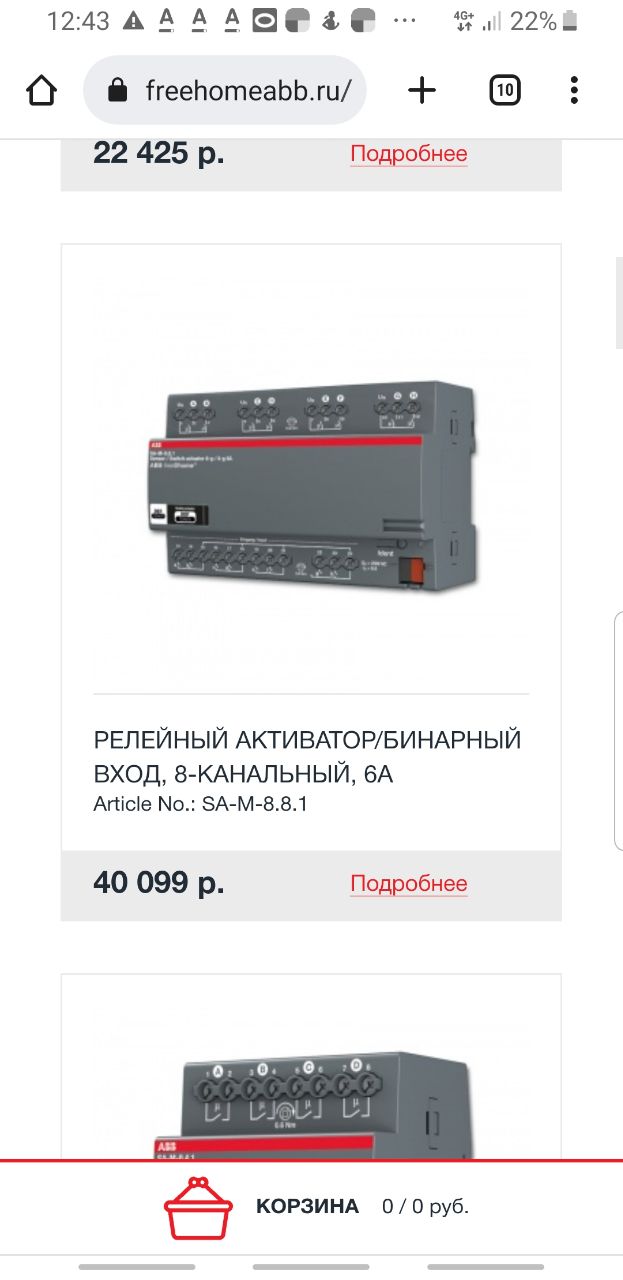Open the SA-M-8.8.1 relay activator product card
This screenshot has width=623, height=1280.
click(x=311, y=547)
